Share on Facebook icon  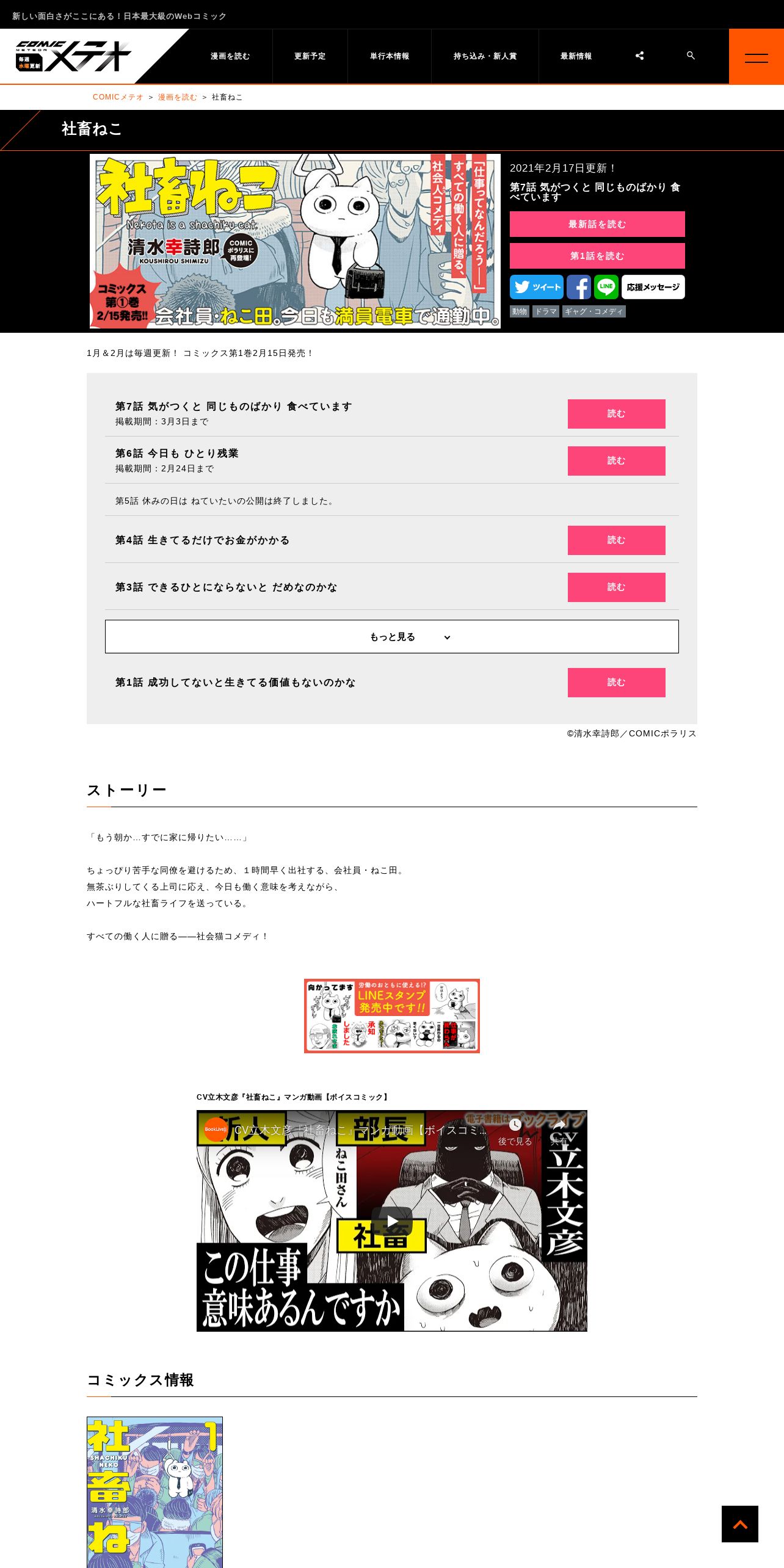point(579,287)
